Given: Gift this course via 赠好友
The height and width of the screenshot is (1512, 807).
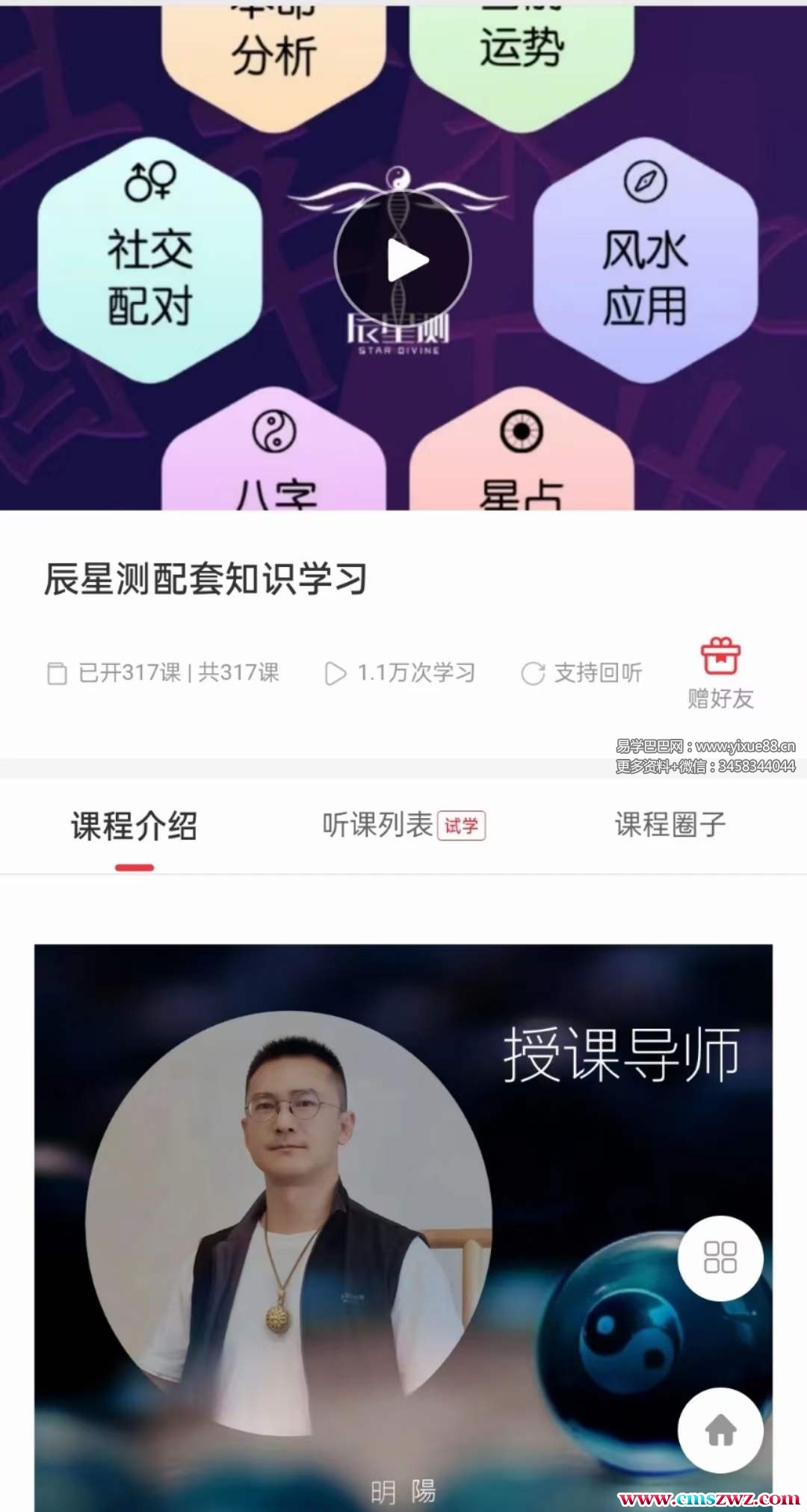Looking at the screenshot, I should [720, 672].
